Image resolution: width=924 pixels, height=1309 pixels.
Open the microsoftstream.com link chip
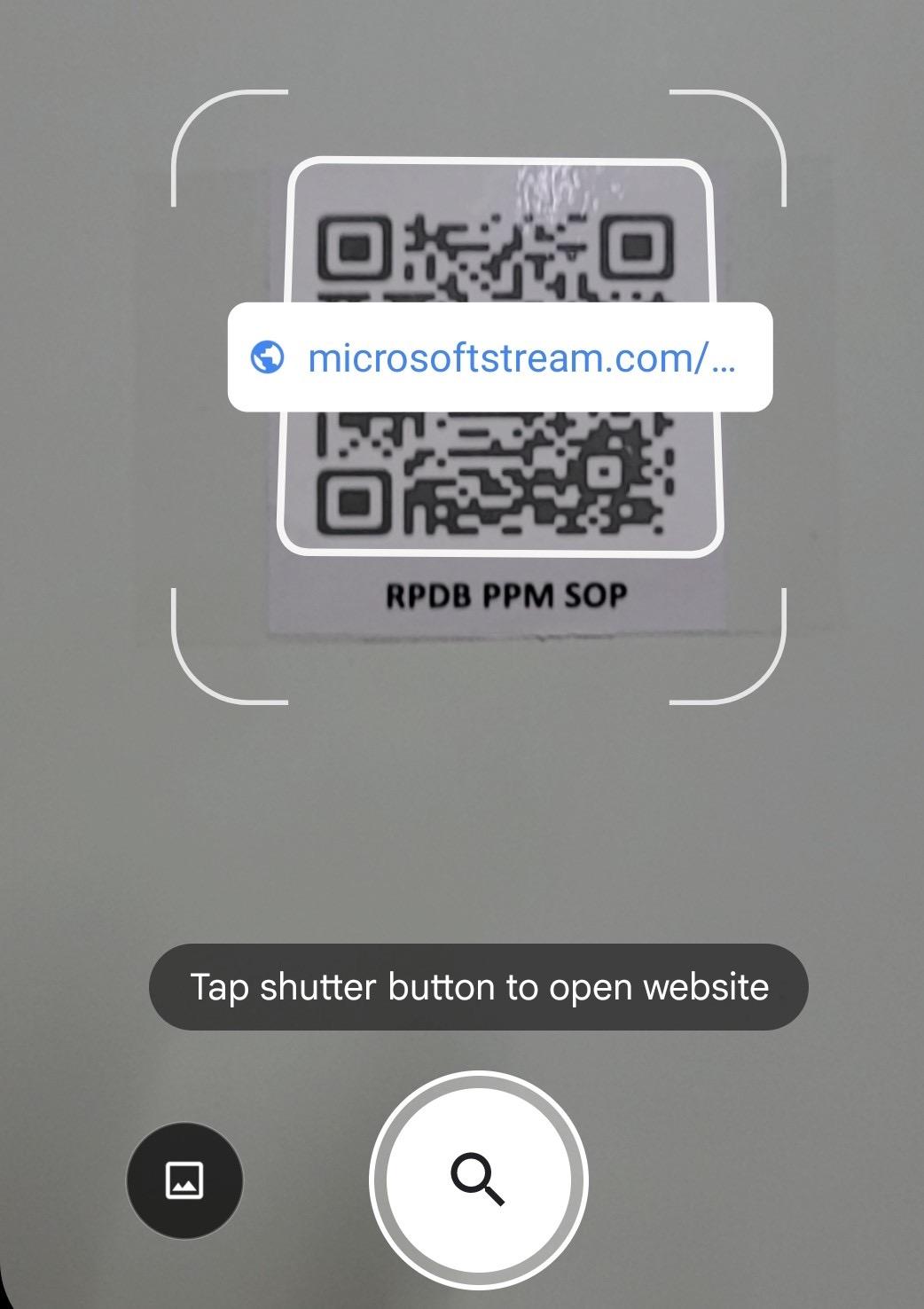[x=499, y=357]
